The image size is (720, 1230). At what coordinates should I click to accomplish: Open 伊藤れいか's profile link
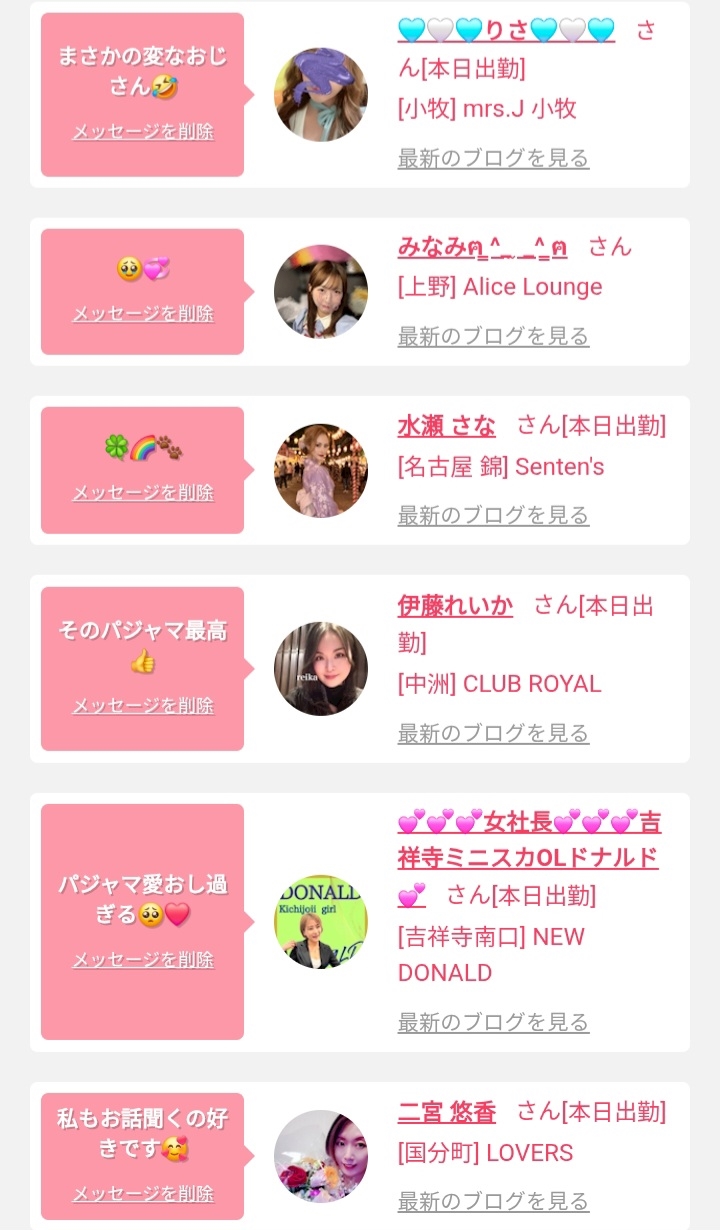(x=455, y=605)
